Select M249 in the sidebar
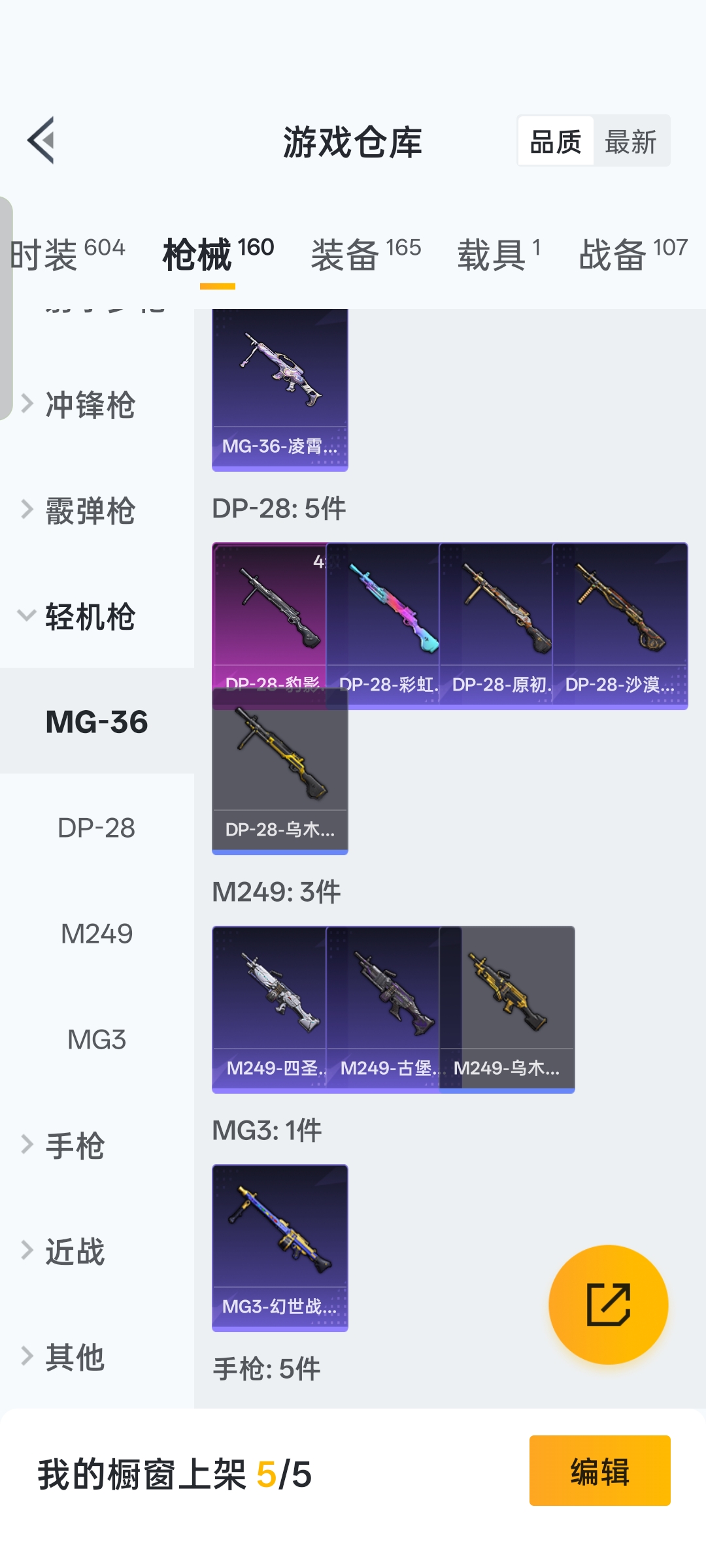 [x=97, y=934]
